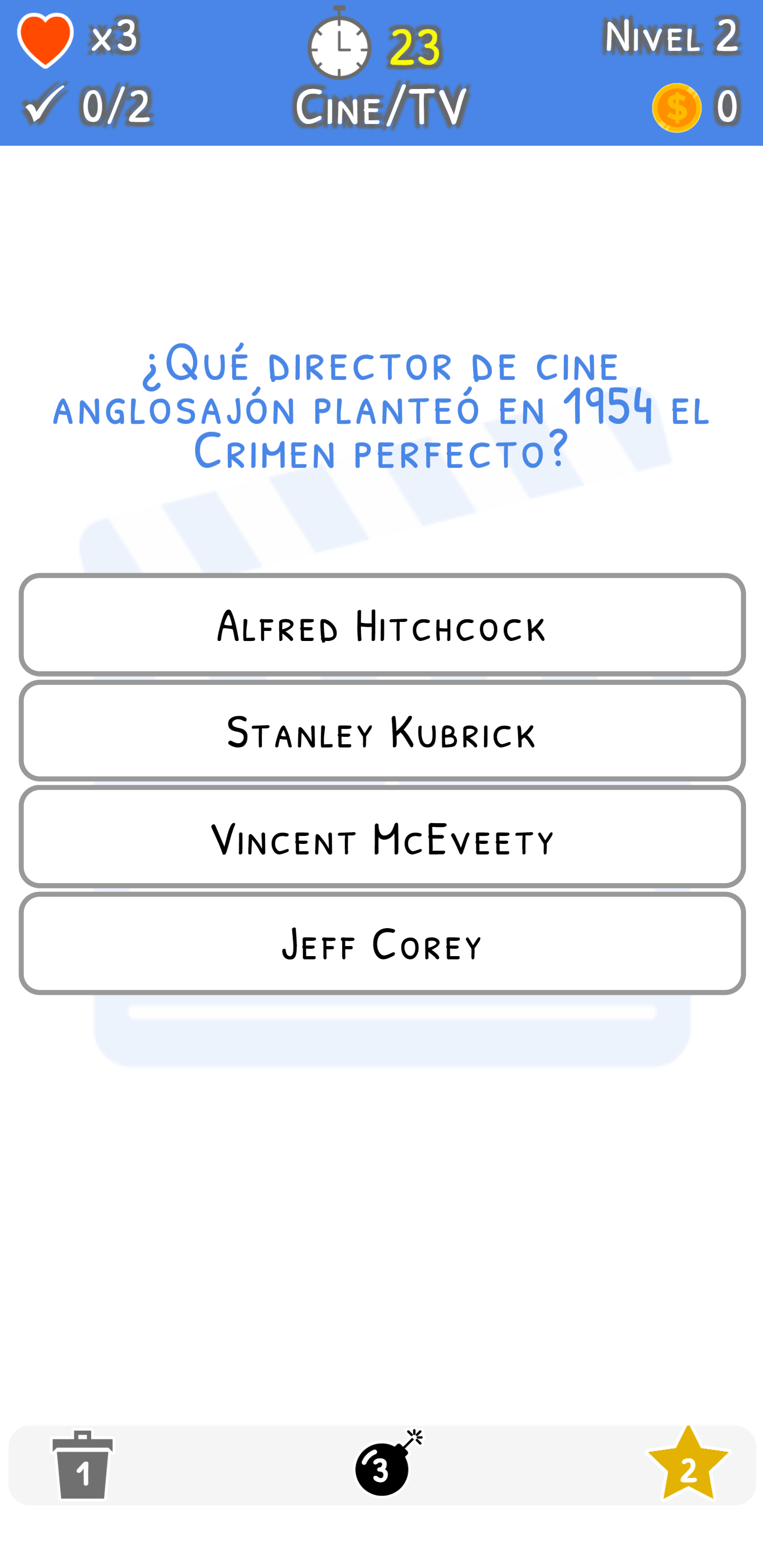Select answer Alfred Hitchcock
The height and width of the screenshot is (1568, 763).
pyautogui.click(x=382, y=625)
